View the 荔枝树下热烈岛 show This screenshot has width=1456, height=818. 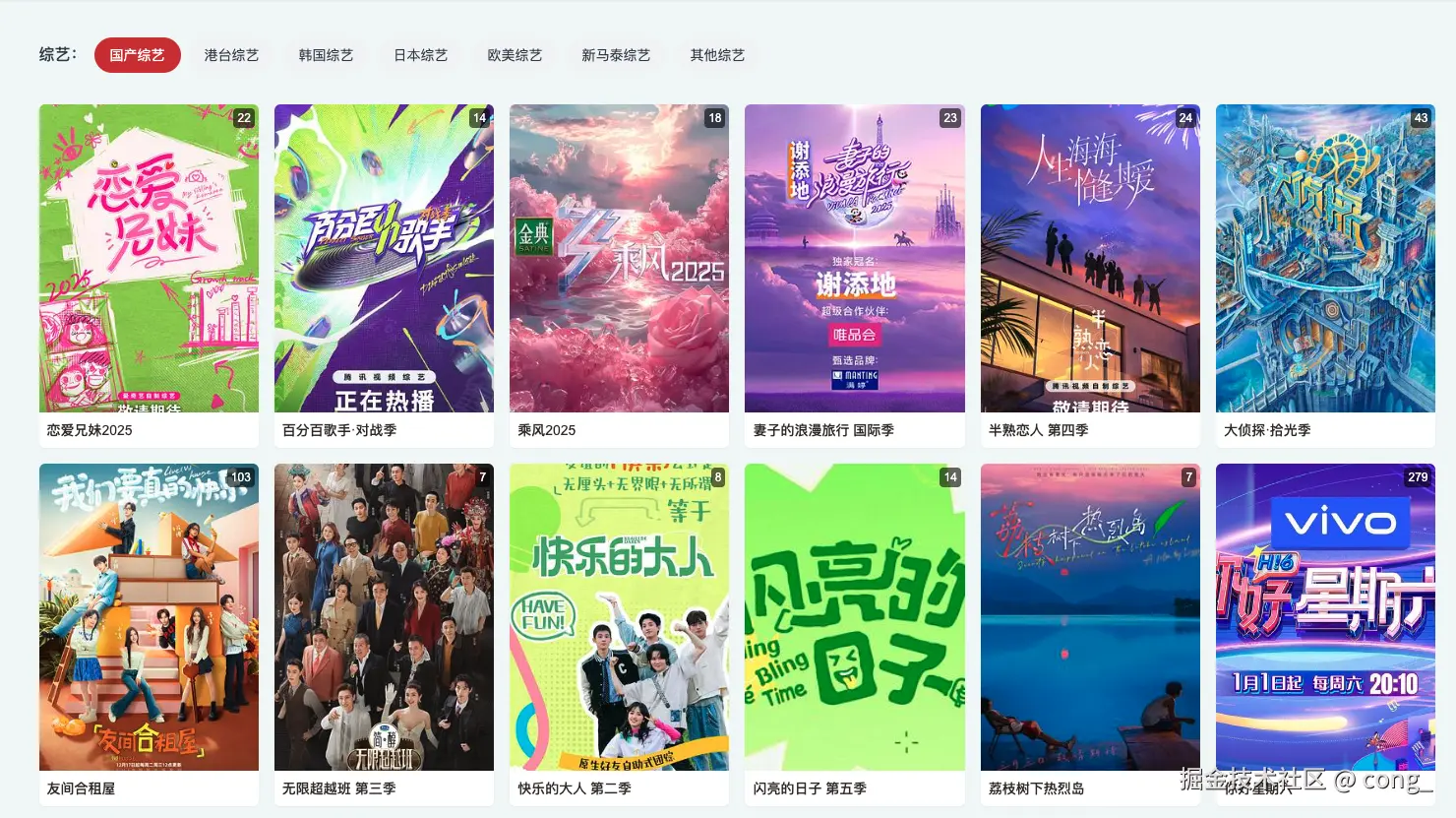[x=1090, y=617]
